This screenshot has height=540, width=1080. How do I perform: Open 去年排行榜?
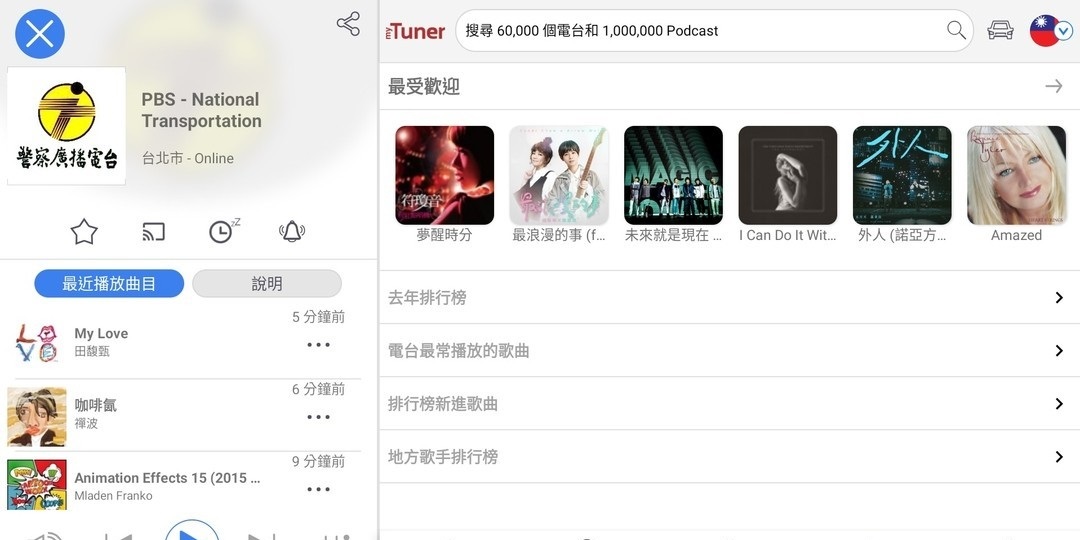click(x=728, y=298)
